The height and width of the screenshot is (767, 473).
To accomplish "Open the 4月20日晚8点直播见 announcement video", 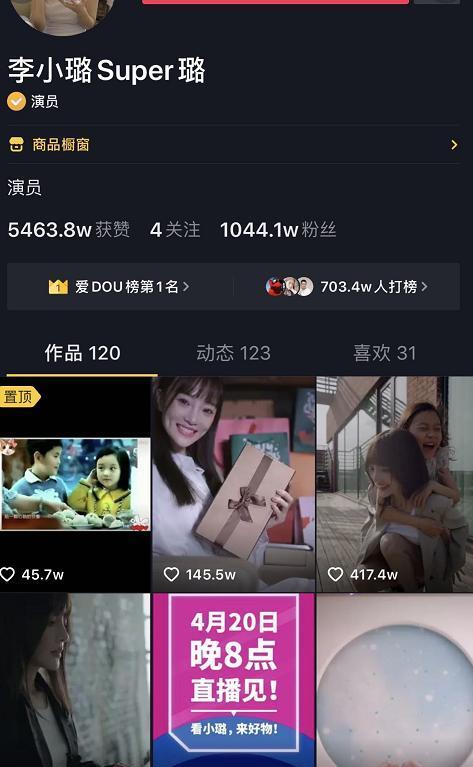I will (x=233, y=680).
